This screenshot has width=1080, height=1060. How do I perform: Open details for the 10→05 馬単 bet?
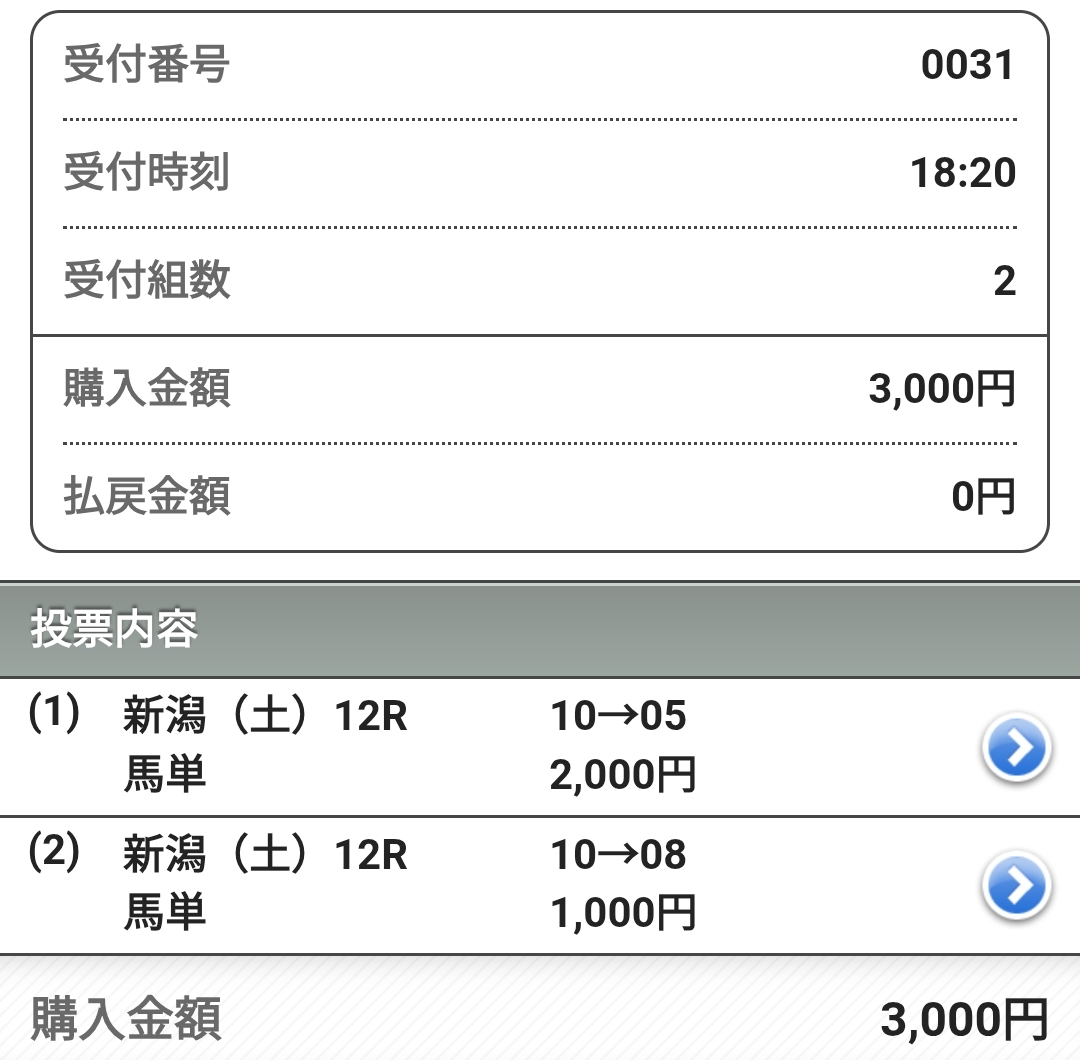[x=1016, y=748]
